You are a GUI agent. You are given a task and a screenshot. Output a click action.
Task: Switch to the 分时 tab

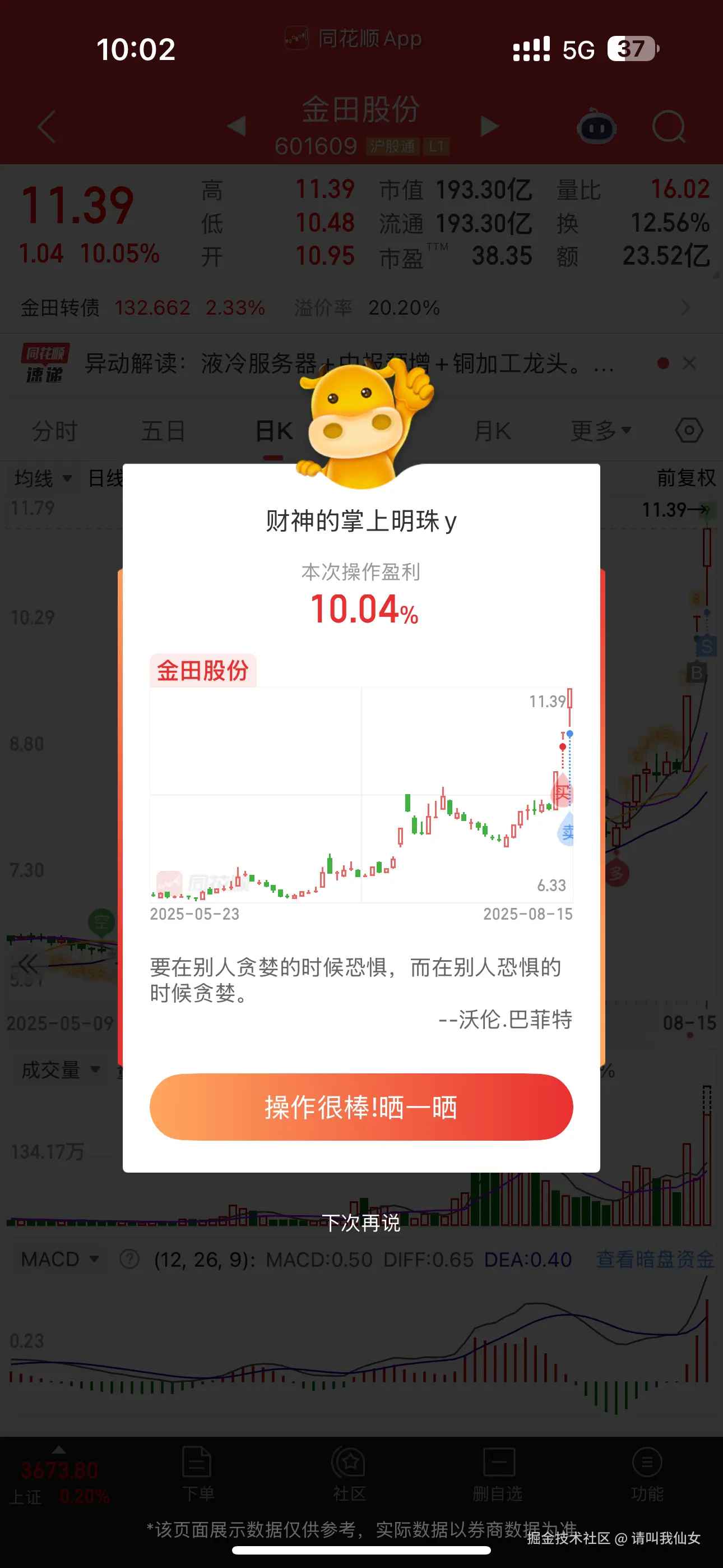click(x=55, y=430)
